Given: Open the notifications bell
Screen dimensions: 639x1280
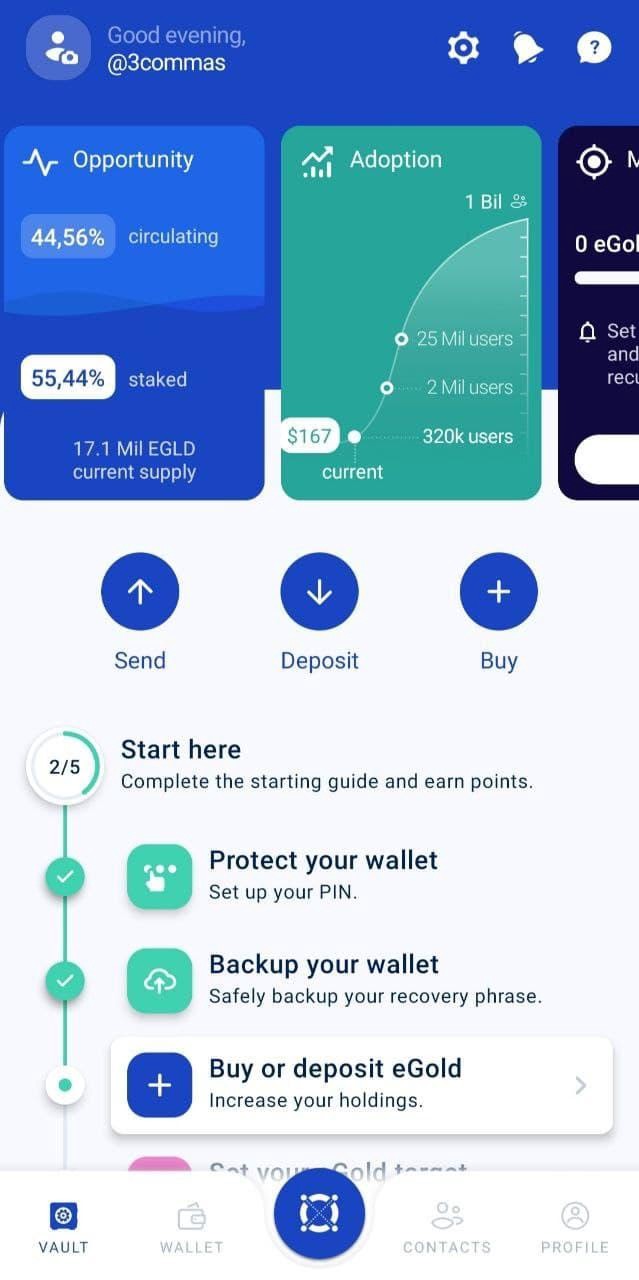Looking at the screenshot, I should tap(528, 47).
